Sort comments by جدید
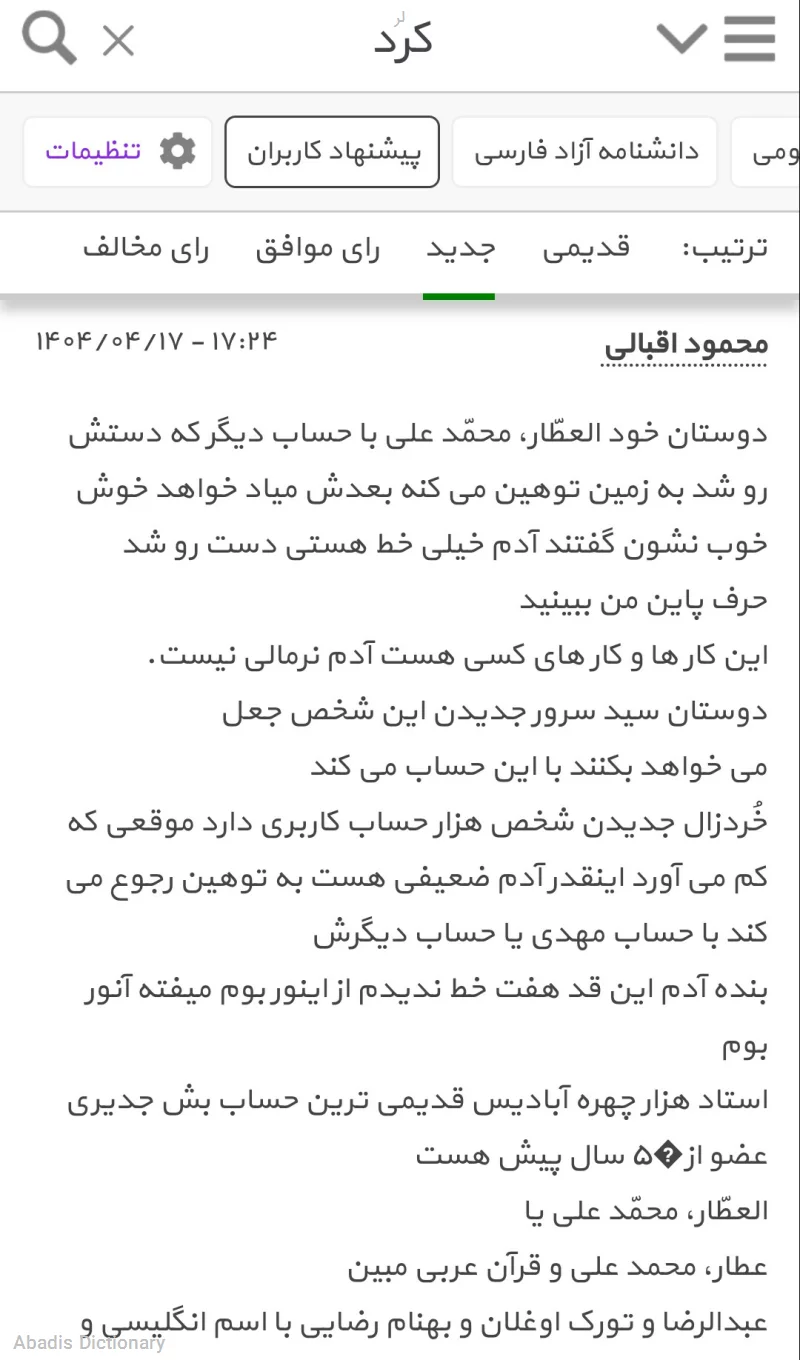The width and height of the screenshot is (800, 1360). pos(460,248)
